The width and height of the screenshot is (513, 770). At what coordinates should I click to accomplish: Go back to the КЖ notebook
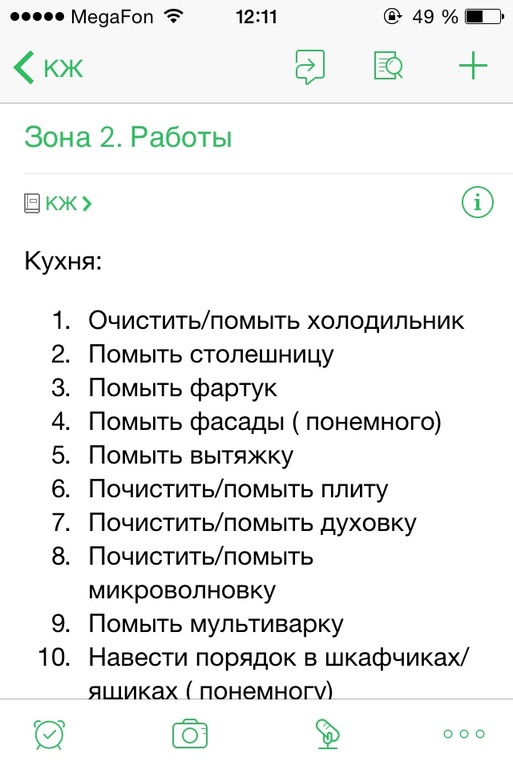click(x=48, y=67)
